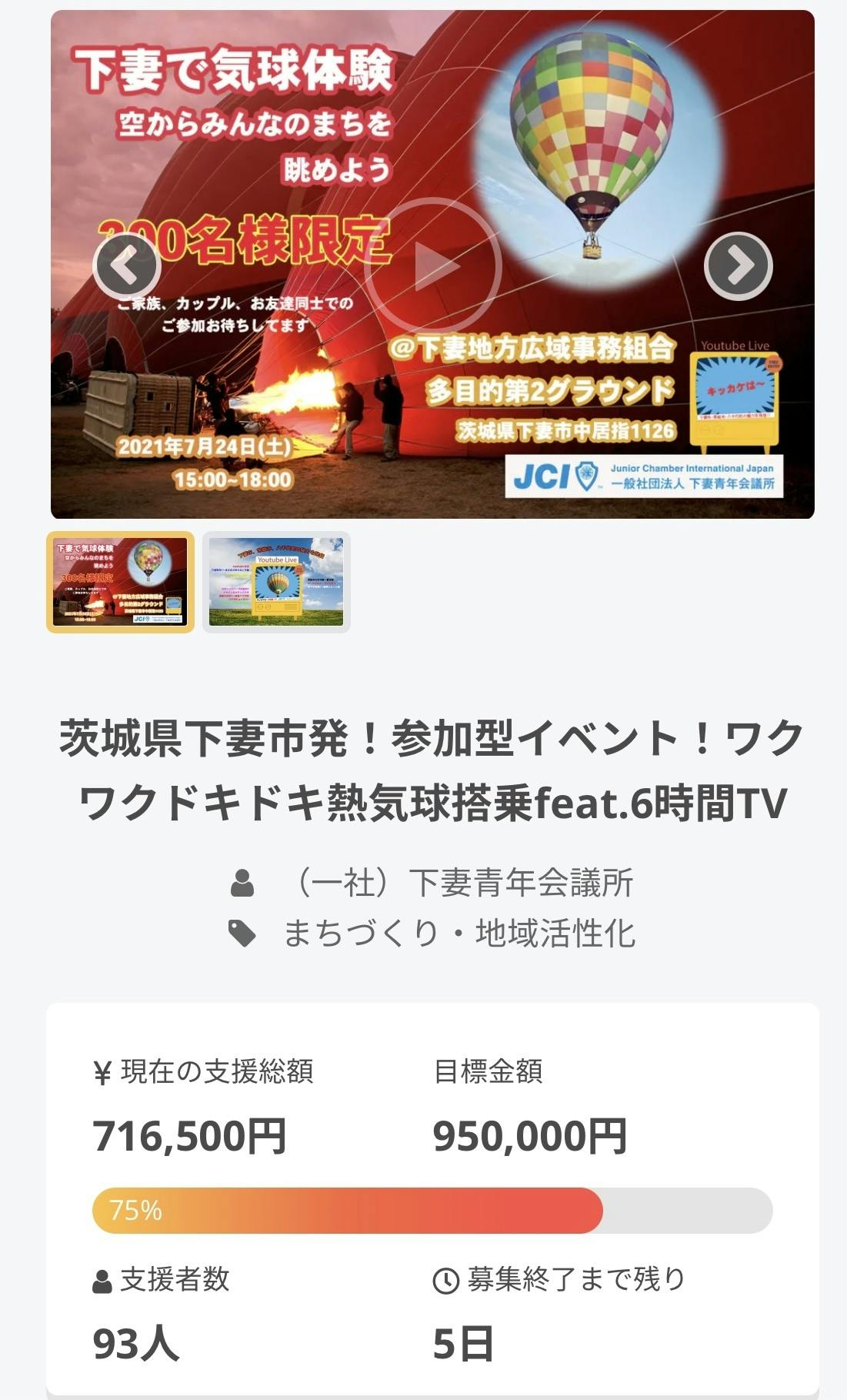Select the red balloon thumbnail
Viewport: 847px width, 1400px height.
pyautogui.click(x=121, y=583)
